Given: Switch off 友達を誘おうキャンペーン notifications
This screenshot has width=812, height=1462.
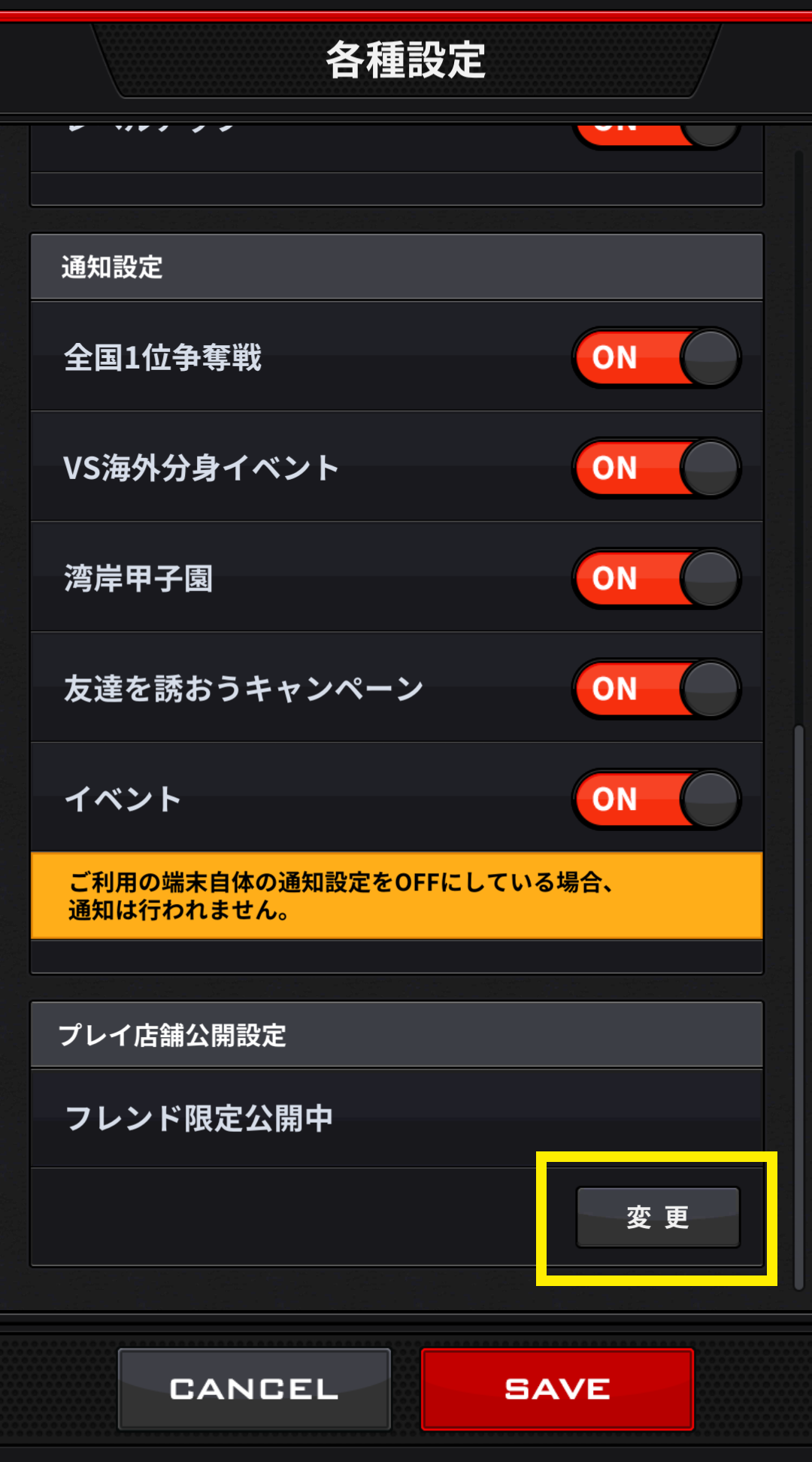Looking at the screenshot, I should click(656, 689).
